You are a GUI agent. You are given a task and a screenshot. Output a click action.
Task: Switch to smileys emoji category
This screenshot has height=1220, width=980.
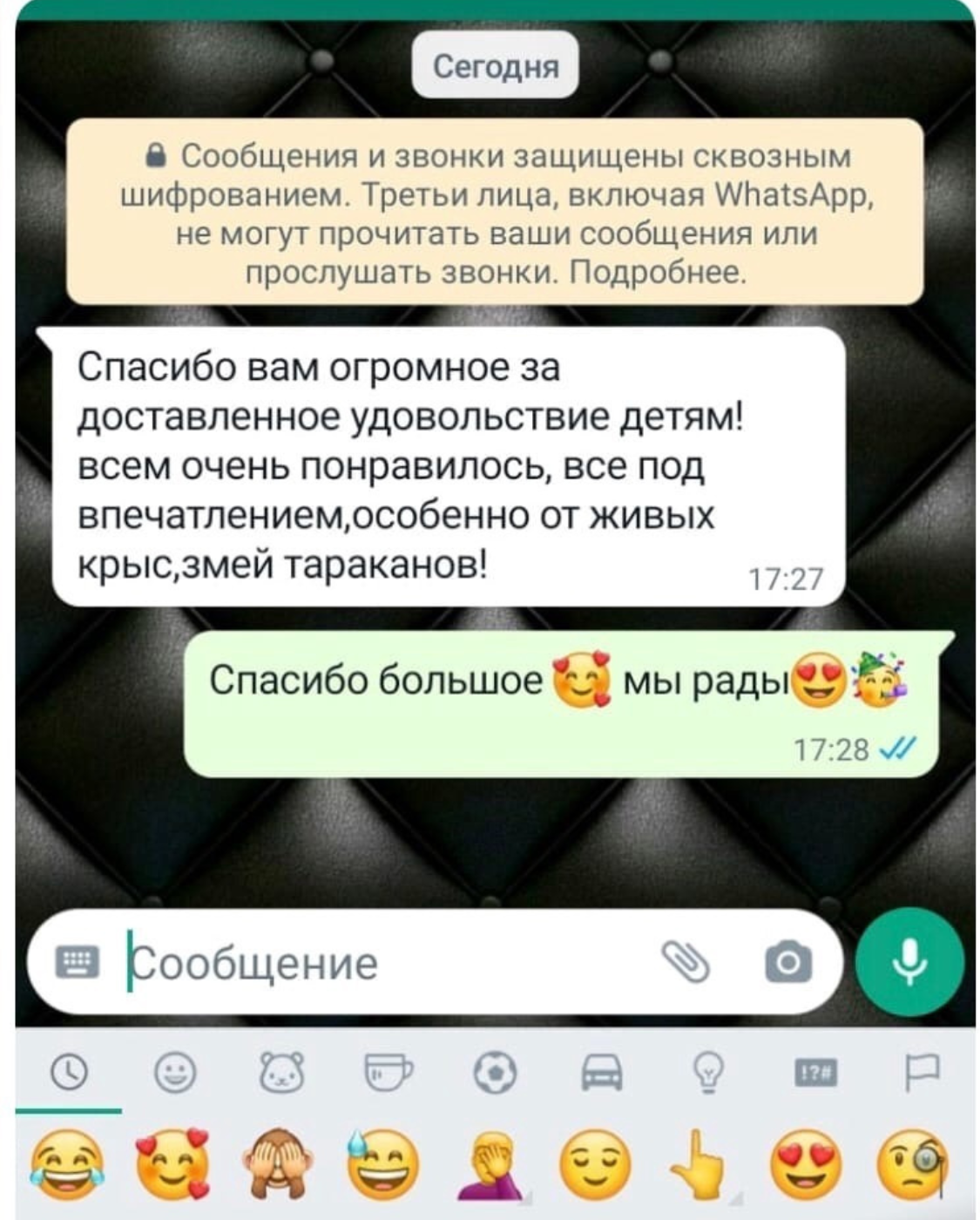[x=175, y=1072]
